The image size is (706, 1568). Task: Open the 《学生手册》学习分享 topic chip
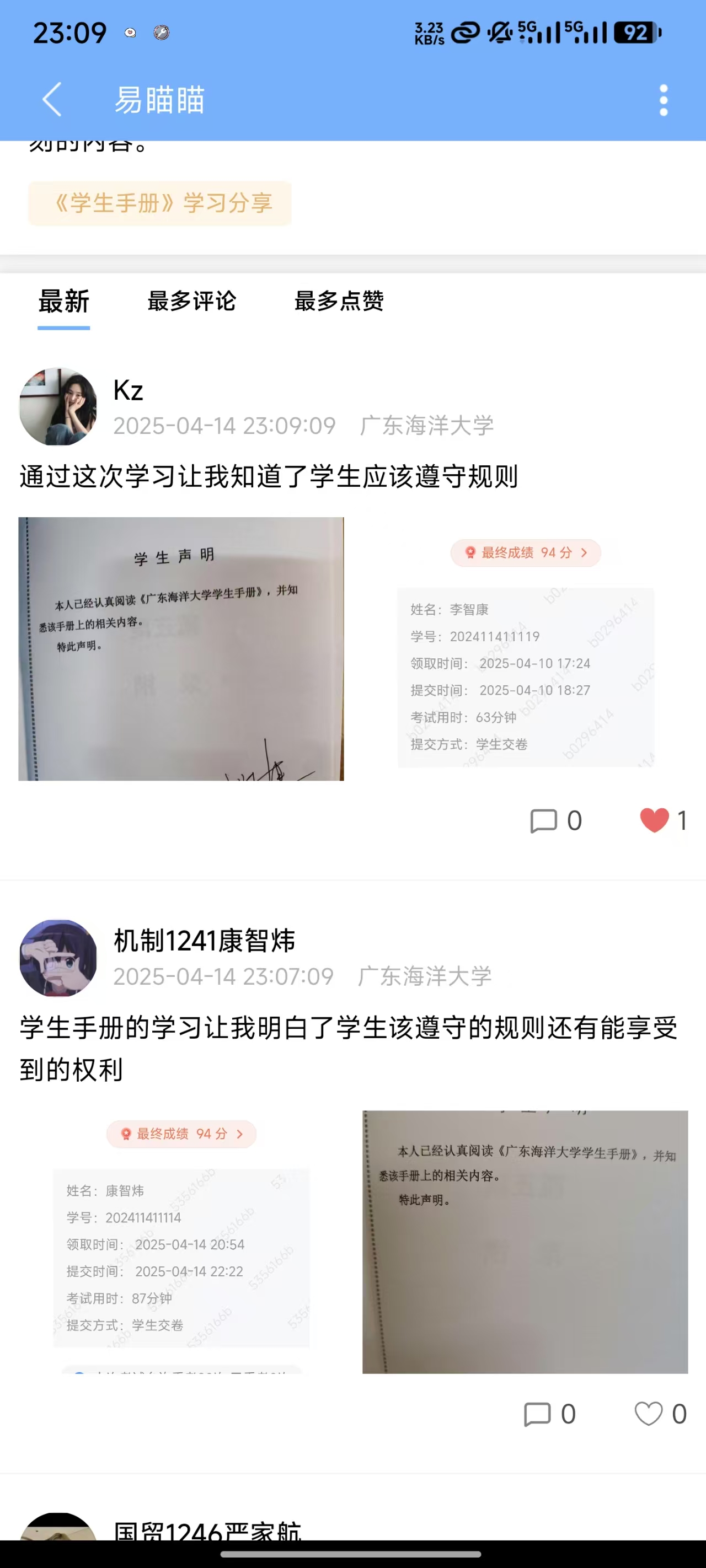point(159,203)
